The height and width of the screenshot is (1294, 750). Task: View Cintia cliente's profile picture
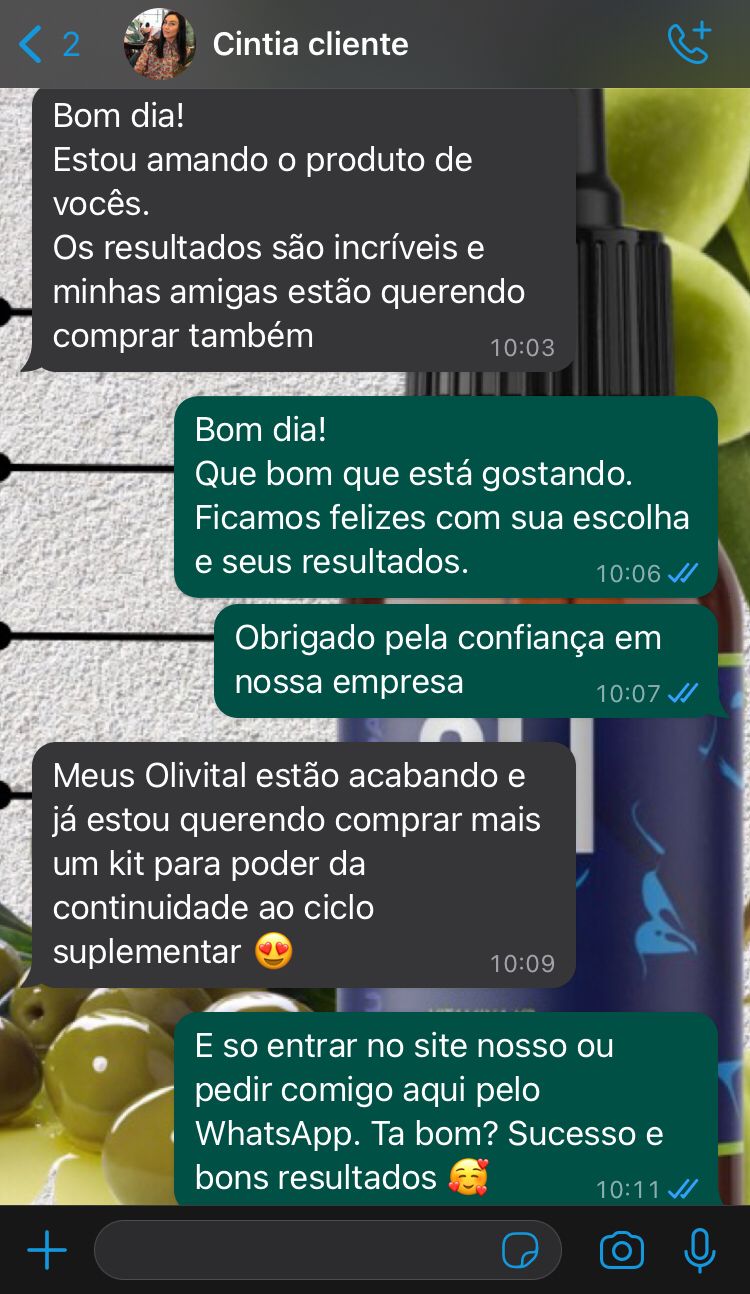coord(159,44)
